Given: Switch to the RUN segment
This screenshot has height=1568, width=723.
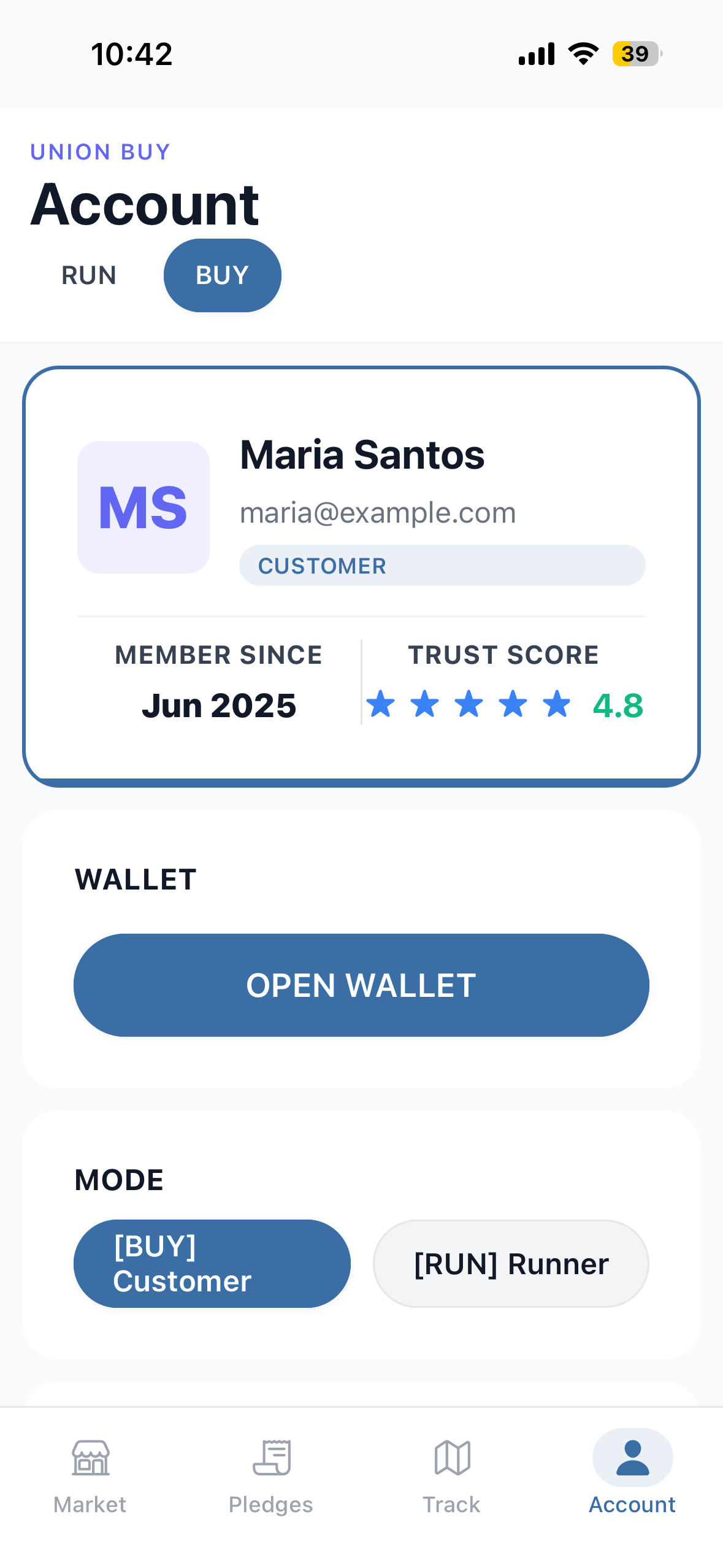Looking at the screenshot, I should click(x=89, y=275).
